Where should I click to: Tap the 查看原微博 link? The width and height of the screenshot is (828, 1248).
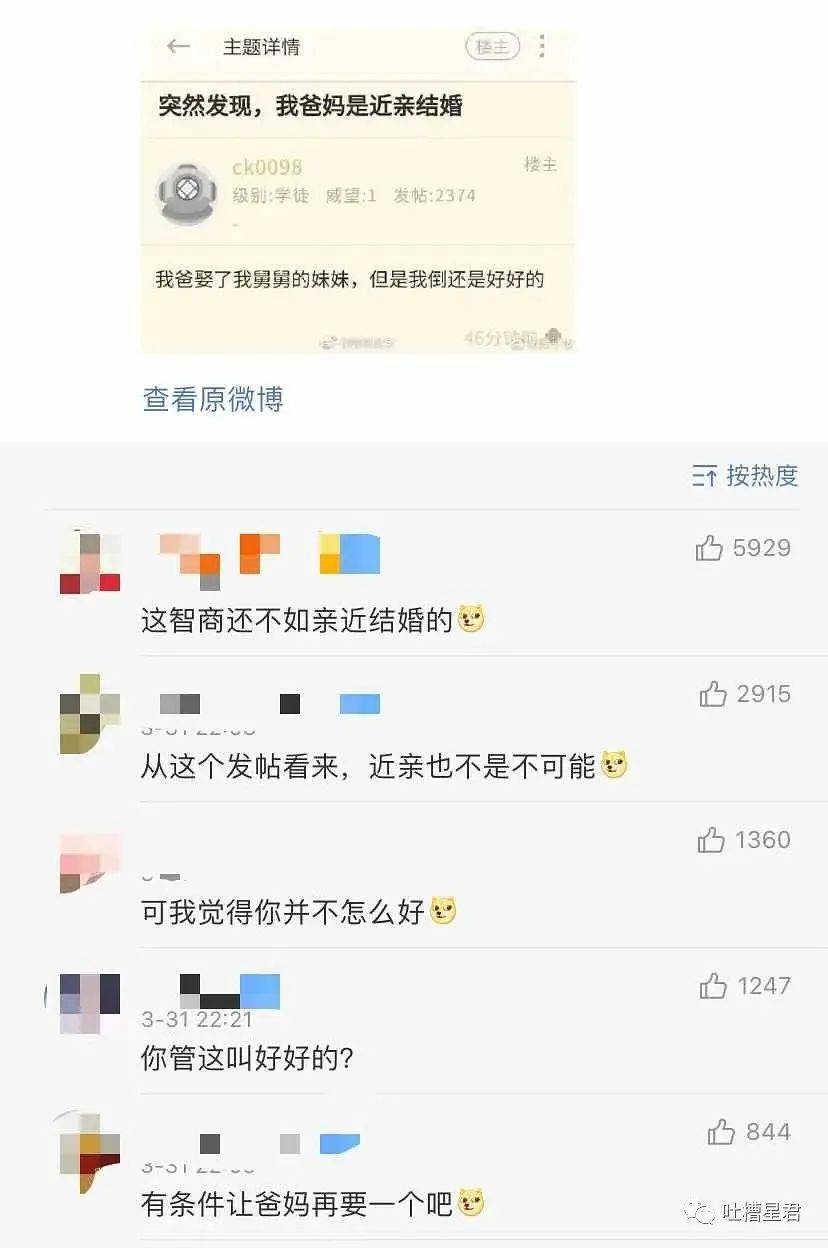[213, 399]
